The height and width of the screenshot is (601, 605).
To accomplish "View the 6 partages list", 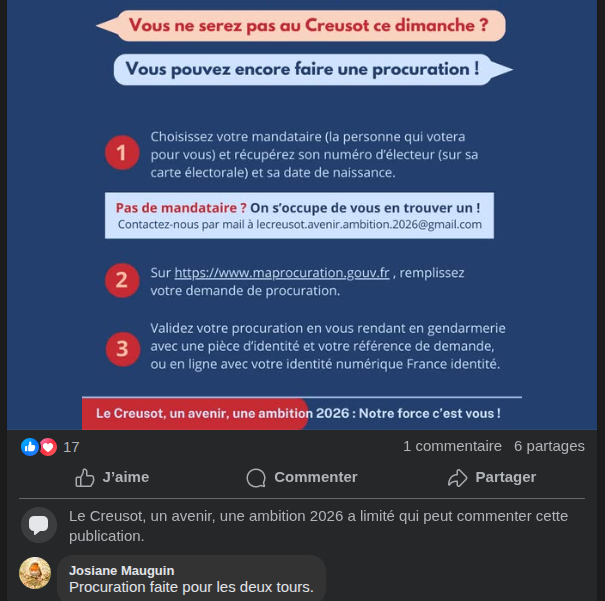I will point(549,446).
